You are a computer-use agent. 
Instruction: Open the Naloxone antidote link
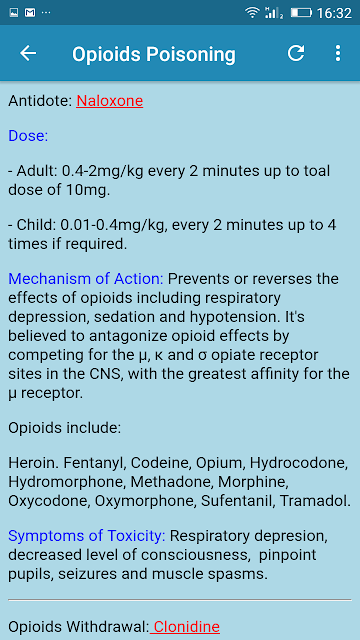point(110,101)
